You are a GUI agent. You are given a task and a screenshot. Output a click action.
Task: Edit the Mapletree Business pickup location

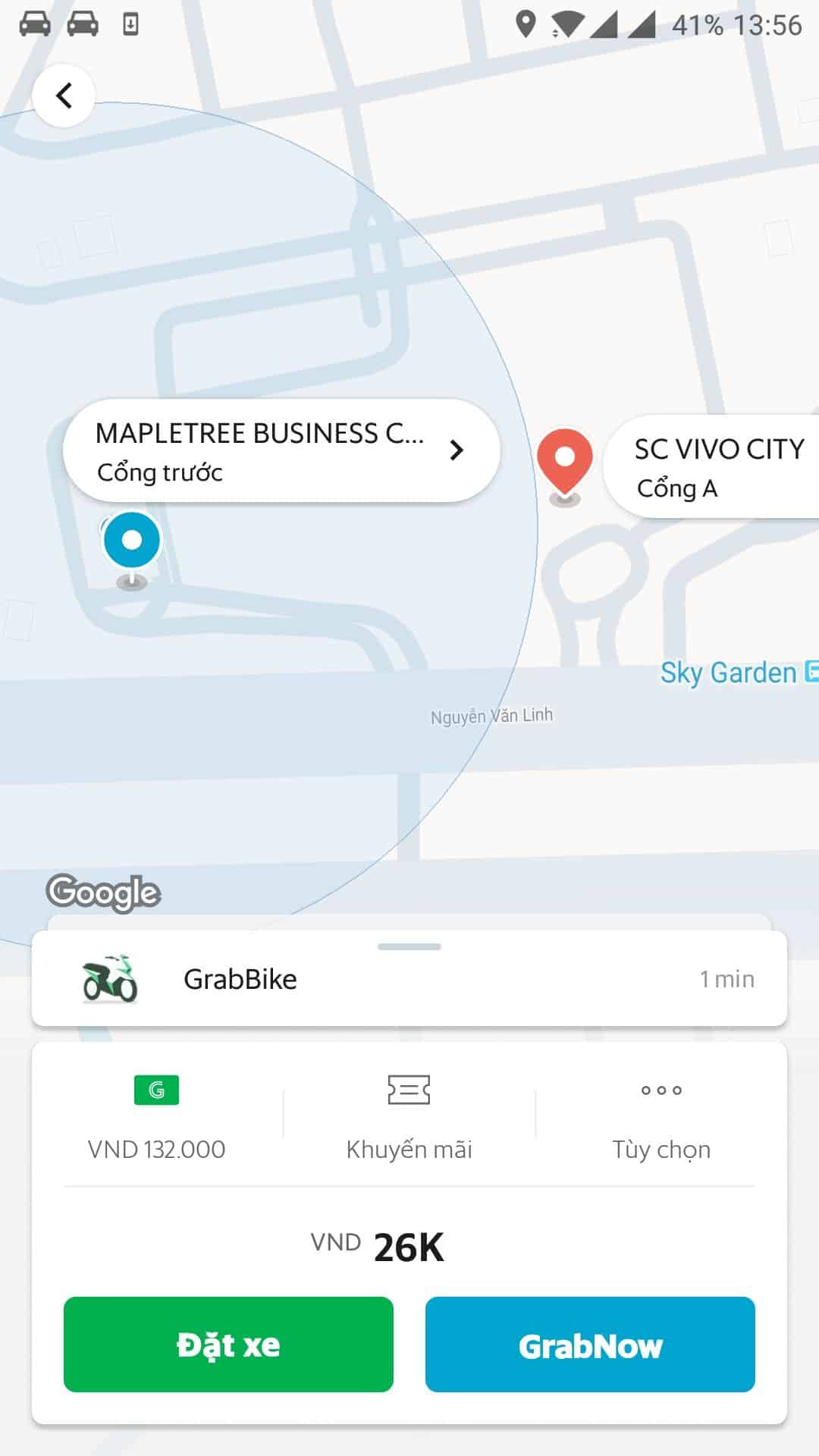click(281, 450)
